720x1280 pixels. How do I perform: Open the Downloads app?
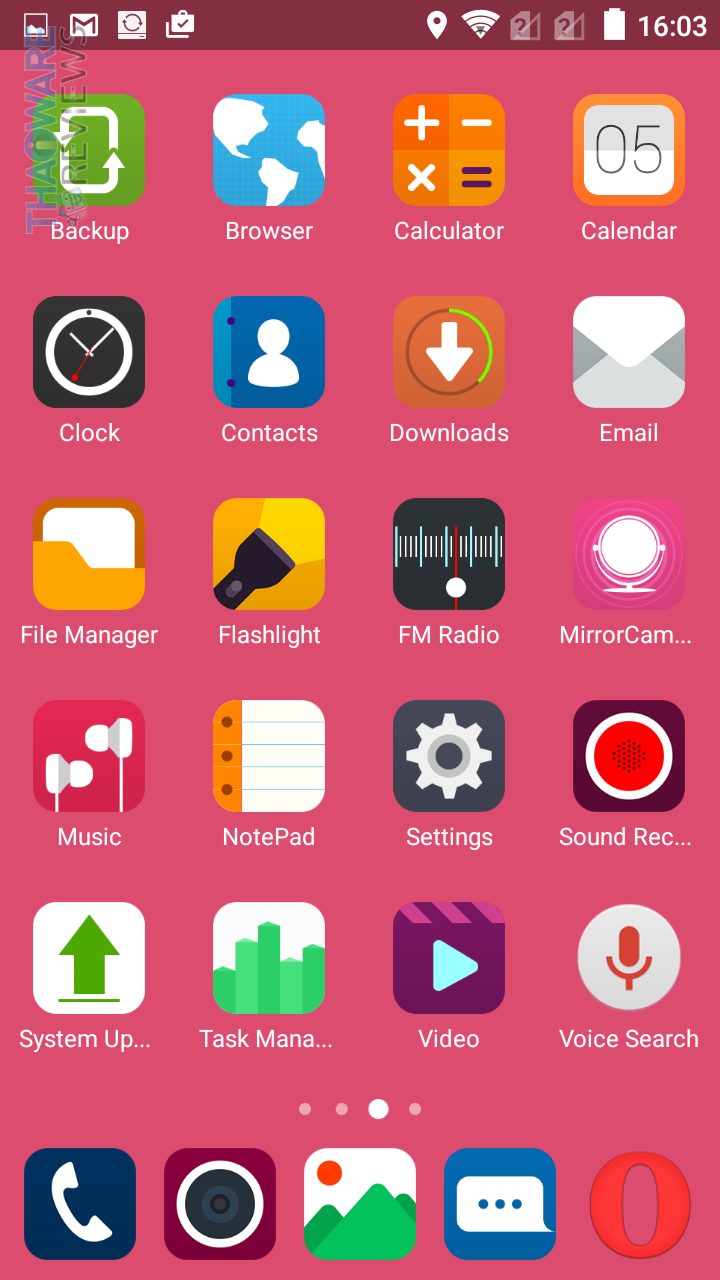pos(449,352)
